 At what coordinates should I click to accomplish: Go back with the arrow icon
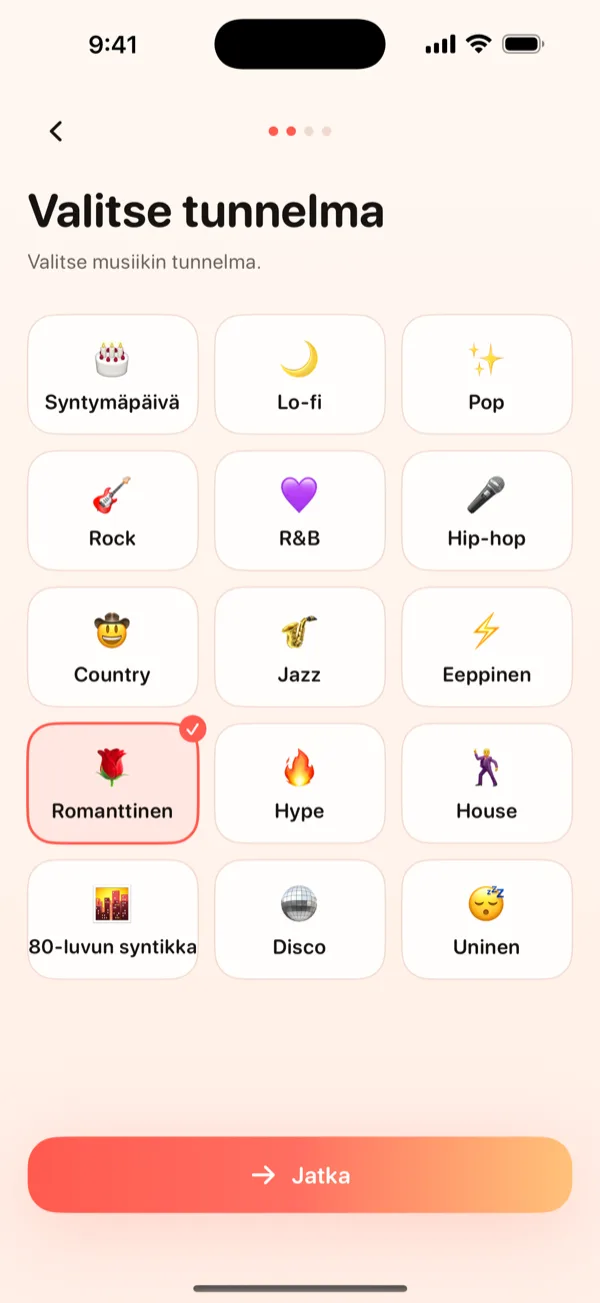coord(56,131)
